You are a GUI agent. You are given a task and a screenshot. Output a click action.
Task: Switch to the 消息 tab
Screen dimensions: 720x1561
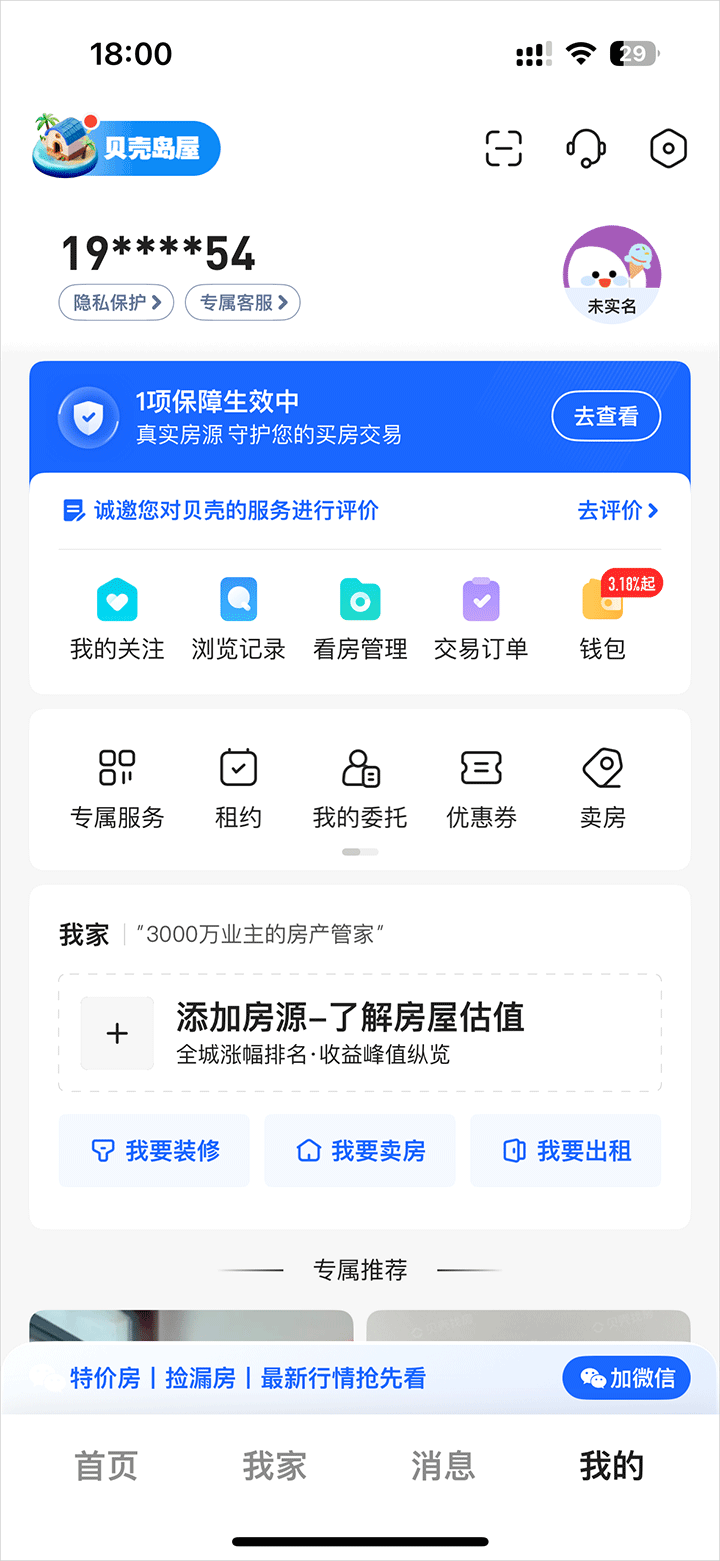443,1466
